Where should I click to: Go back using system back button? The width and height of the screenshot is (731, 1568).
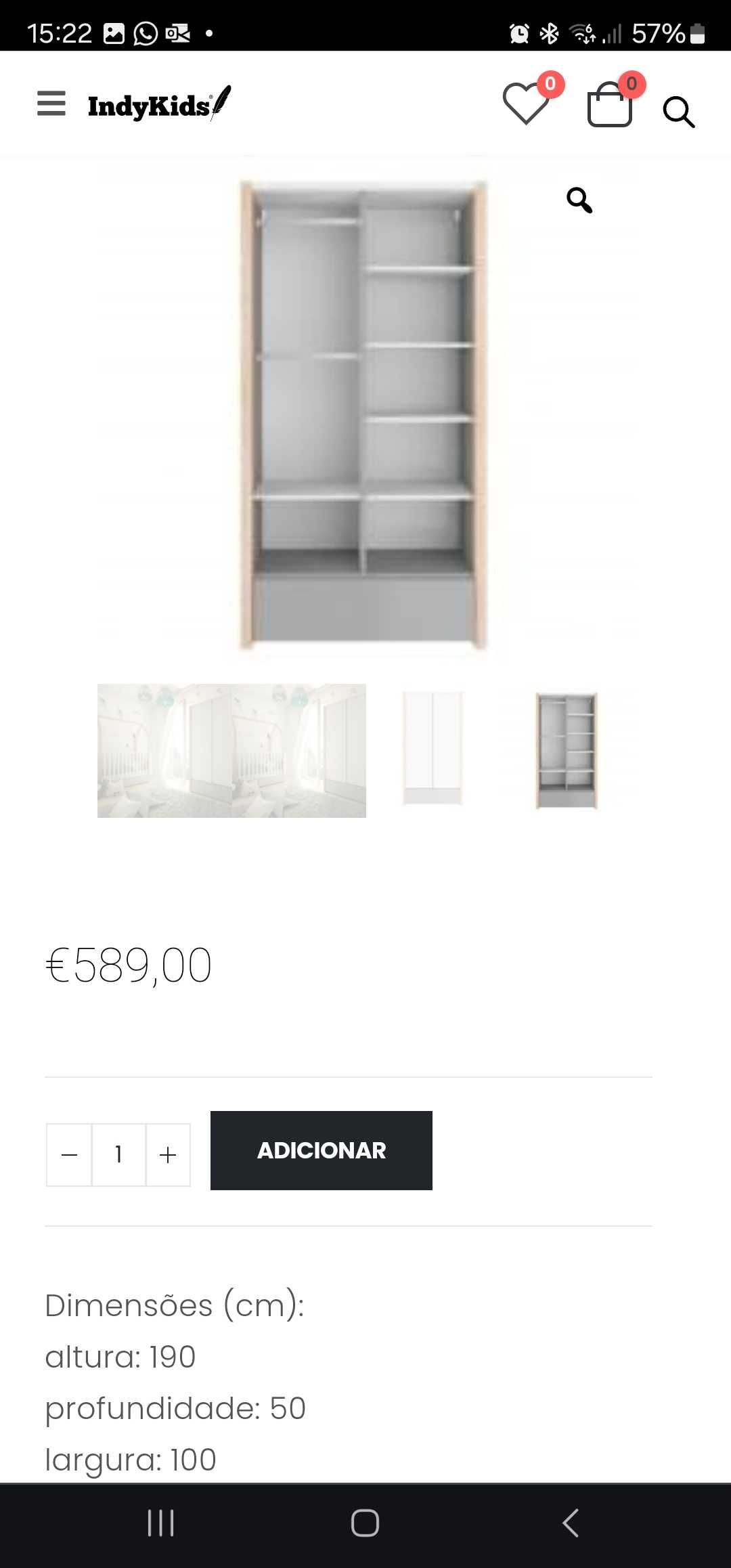click(571, 1523)
